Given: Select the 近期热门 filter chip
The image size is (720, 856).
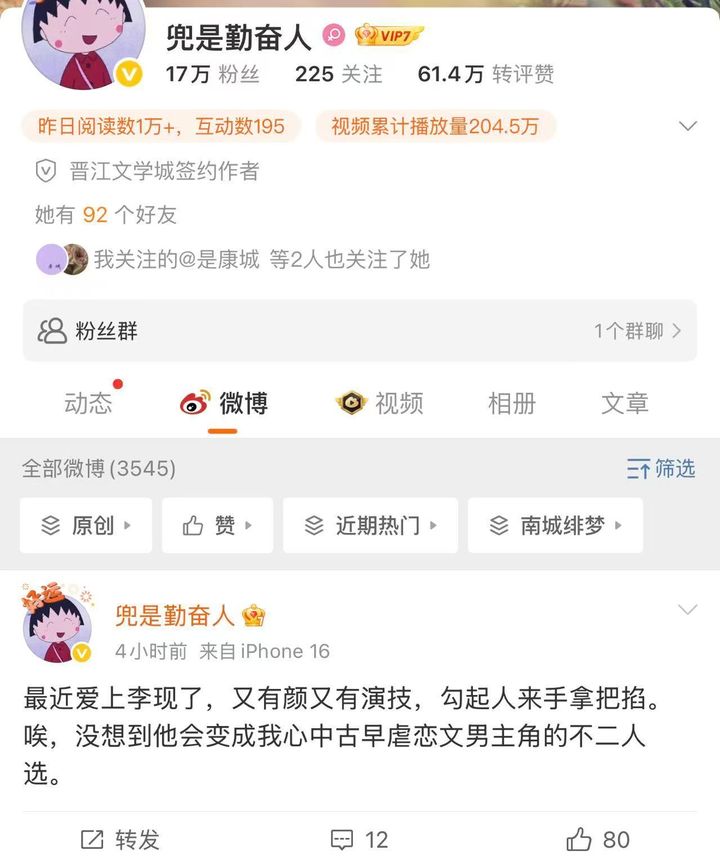Looking at the screenshot, I should 370,525.
